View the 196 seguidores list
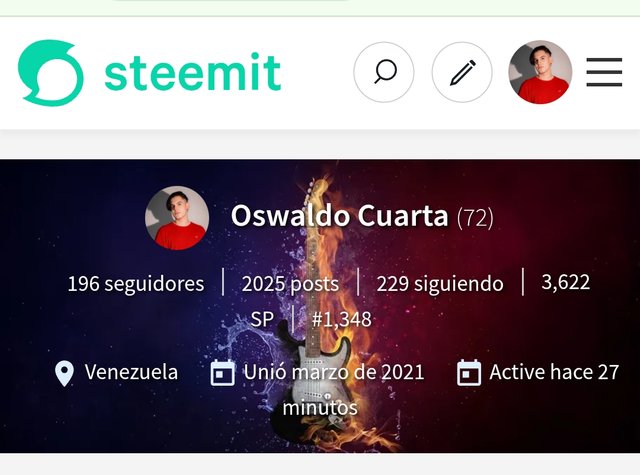This screenshot has width=640, height=475. pyautogui.click(x=135, y=284)
